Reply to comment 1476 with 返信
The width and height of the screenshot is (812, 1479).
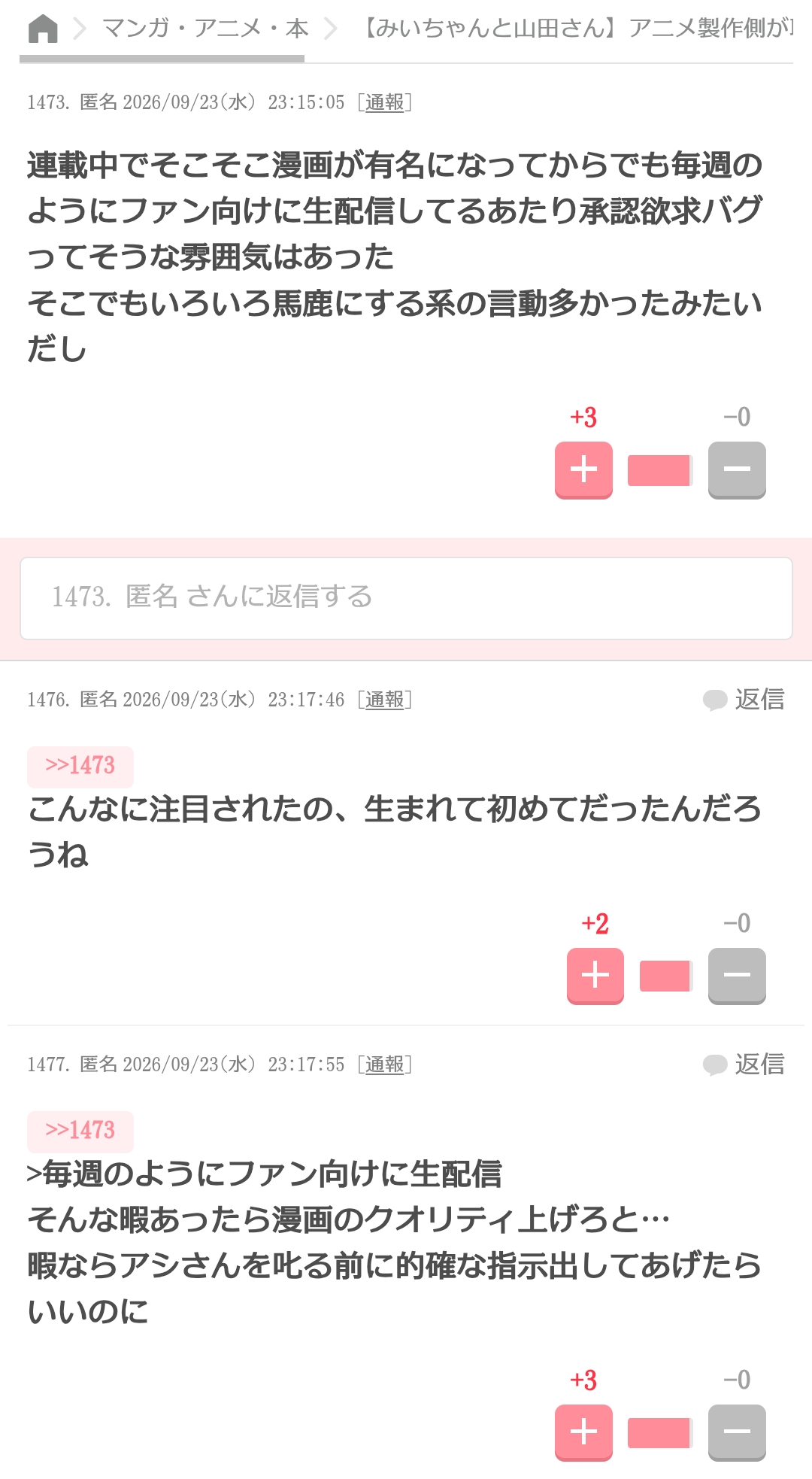click(744, 700)
